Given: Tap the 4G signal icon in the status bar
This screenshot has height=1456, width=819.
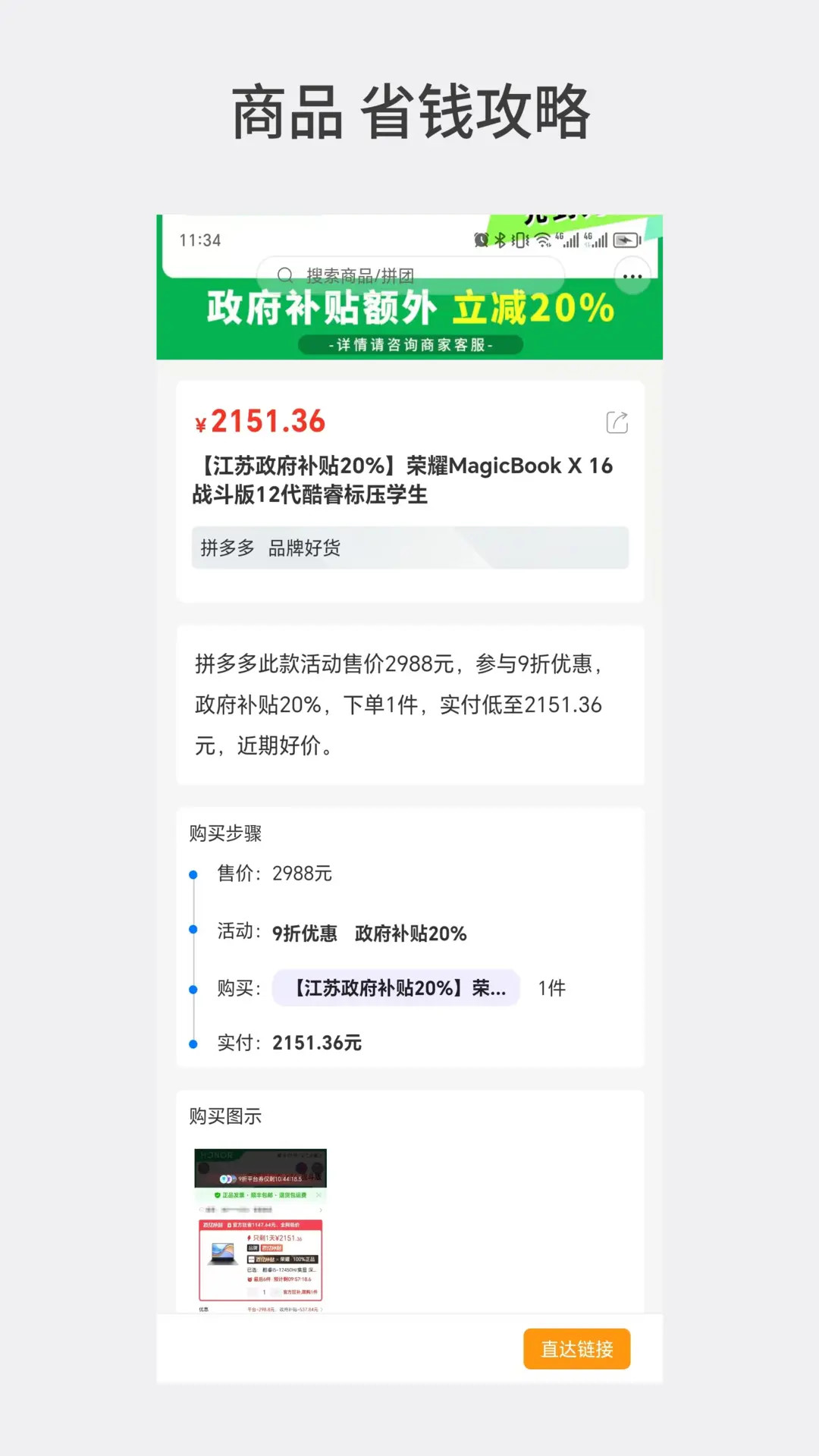Looking at the screenshot, I should (567, 240).
